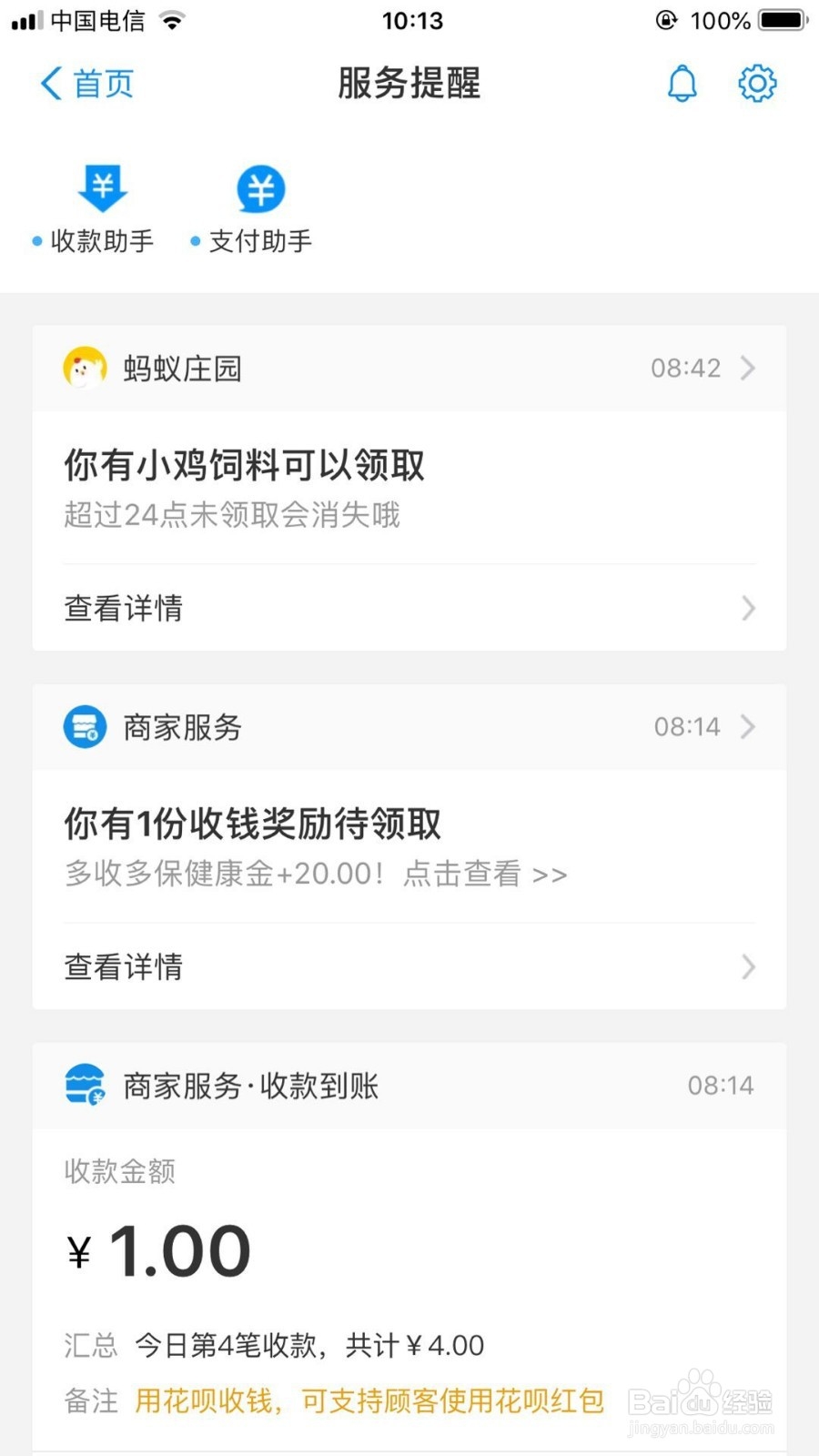The width and height of the screenshot is (819, 1456).
Task: Tap the back arrow beside 首页
Action: 50,83
